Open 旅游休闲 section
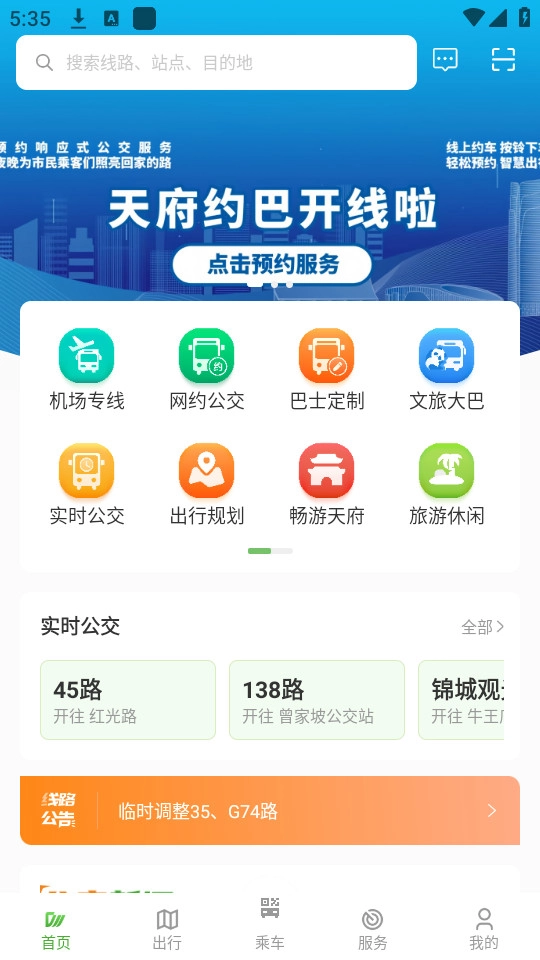The height and width of the screenshot is (960, 540). pyautogui.click(x=447, y=484)
